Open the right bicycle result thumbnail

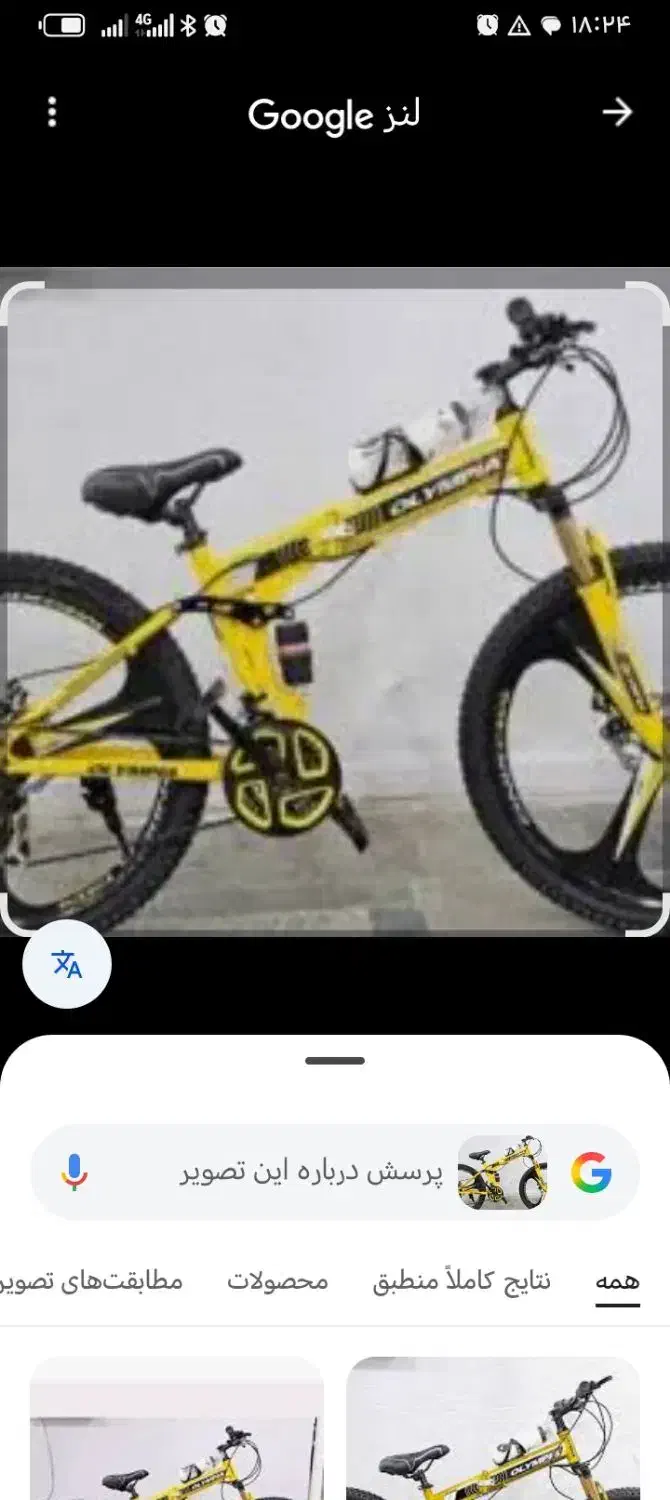493,1430
